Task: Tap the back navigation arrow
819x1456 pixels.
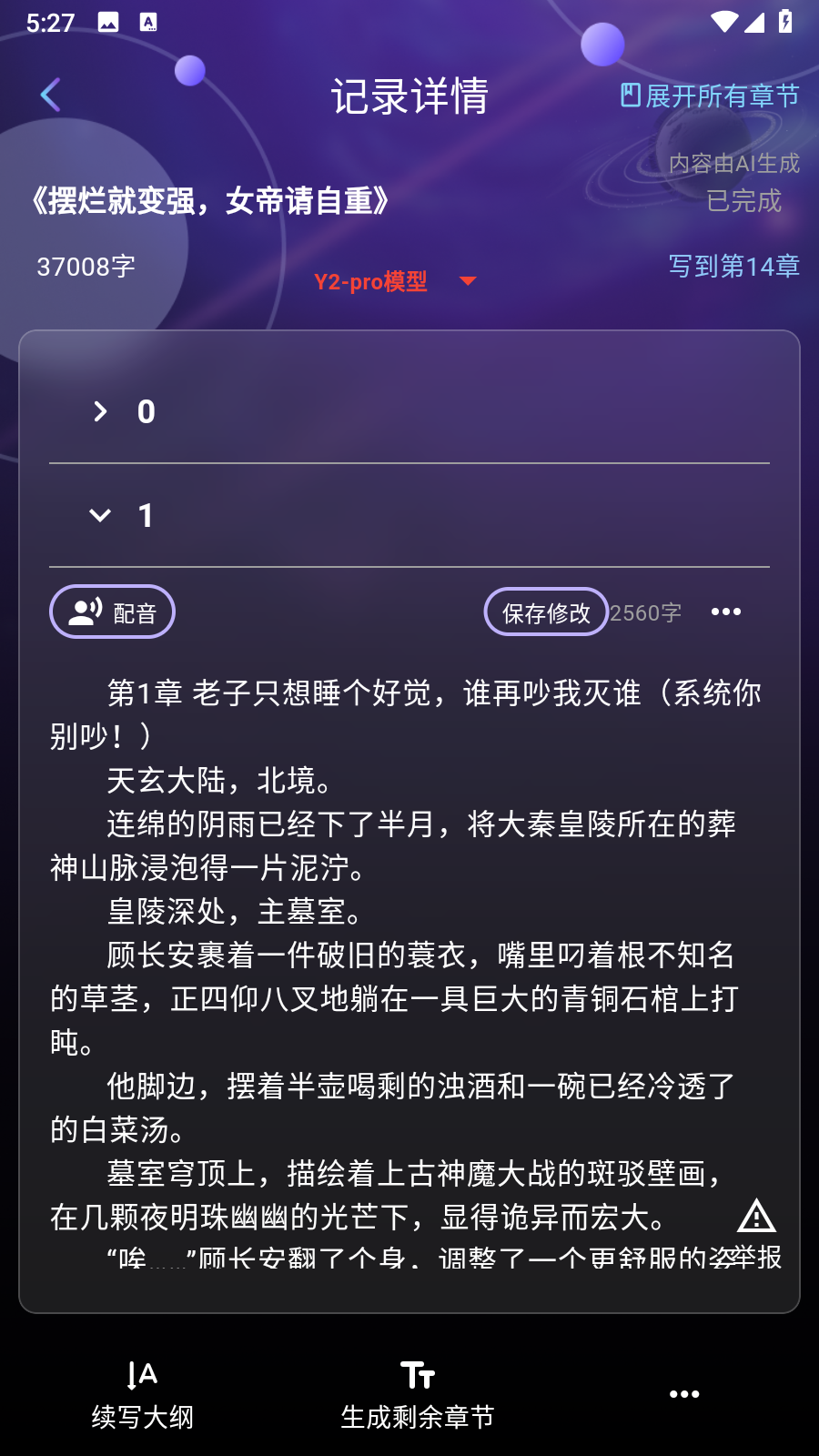Action: [50, 94]
